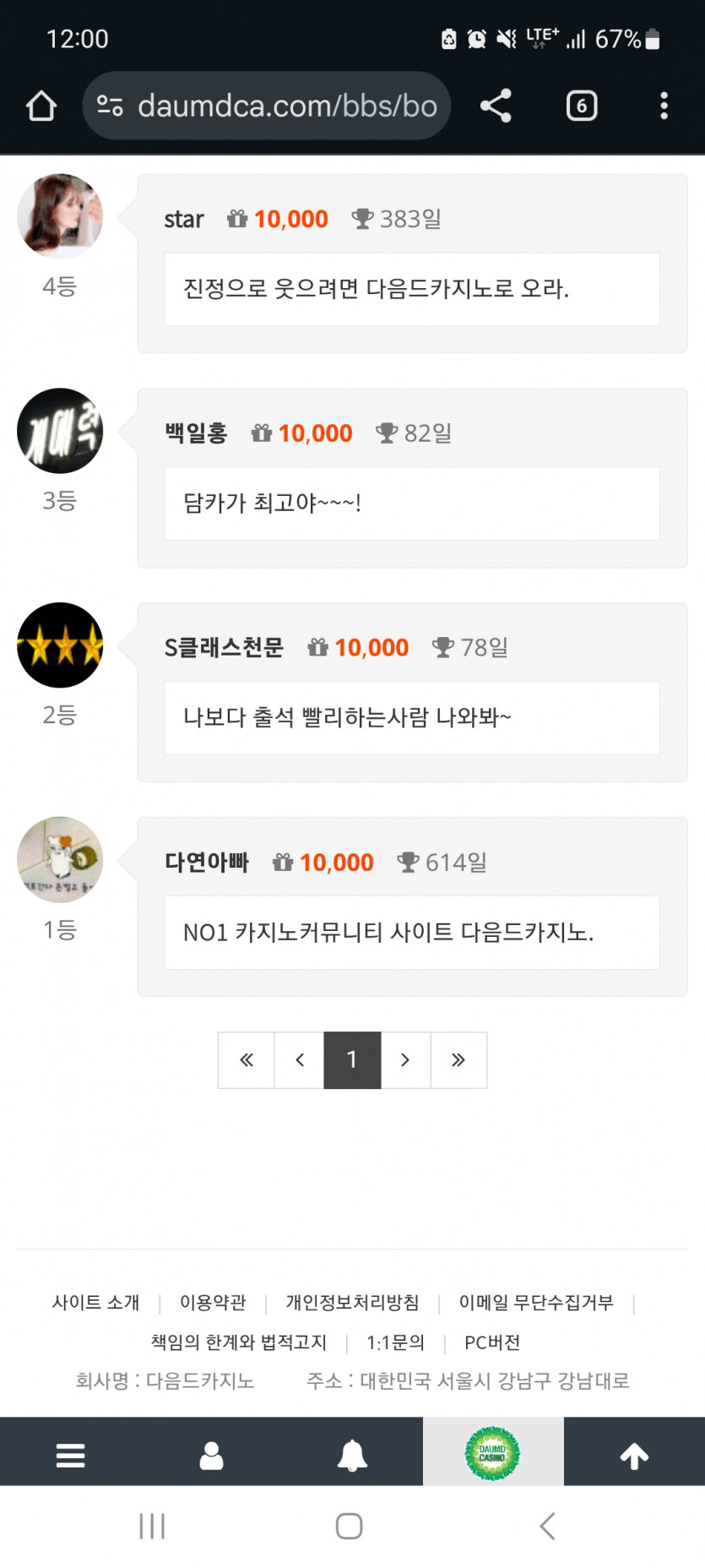Image resolution: width=705 pixels, height=1568 pixels.
Task: Open the tab switcher showing 6 tabs
Action: tap(581, 105)
